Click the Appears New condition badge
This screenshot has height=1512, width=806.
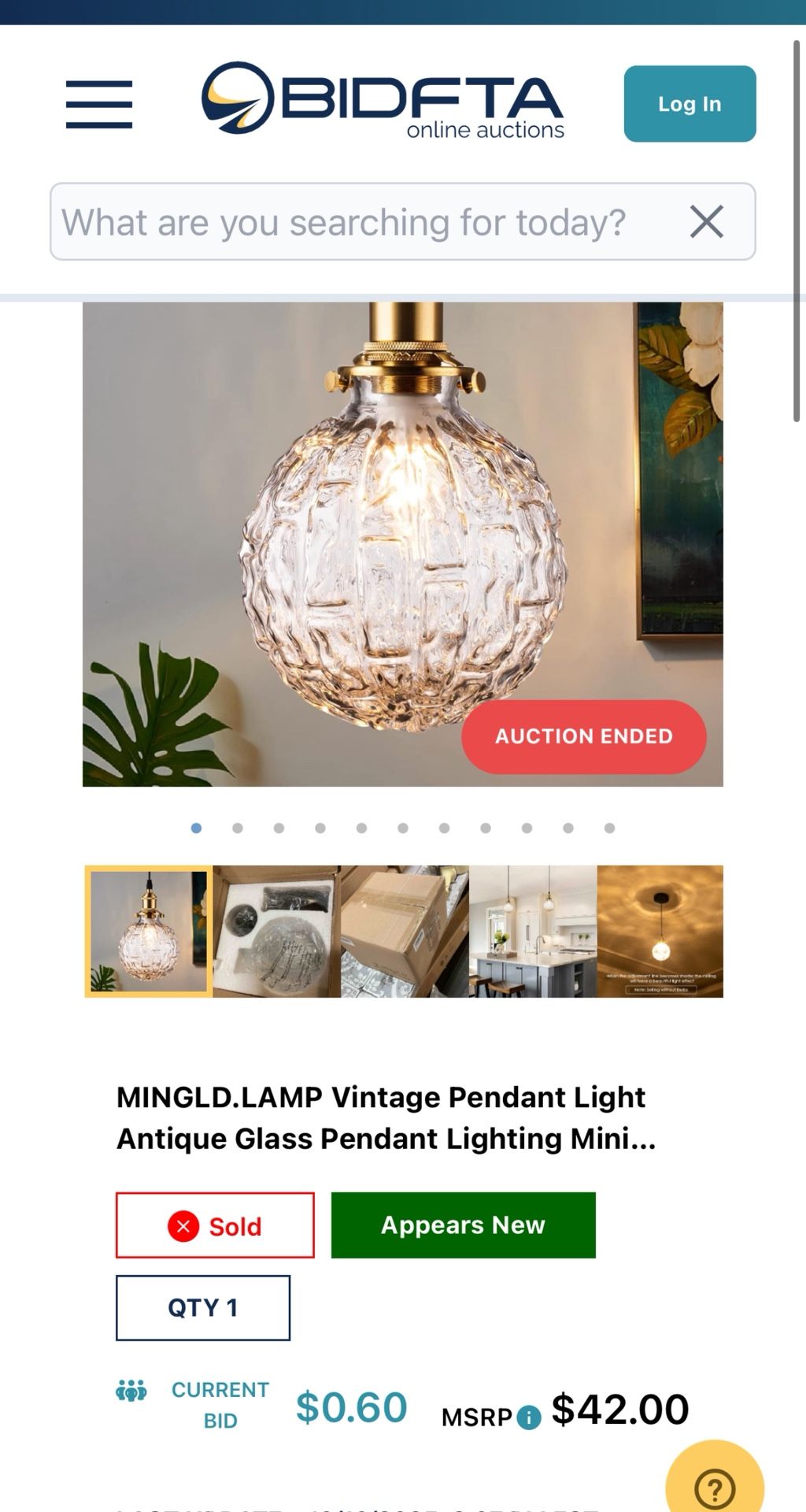tap(463, 1225)
